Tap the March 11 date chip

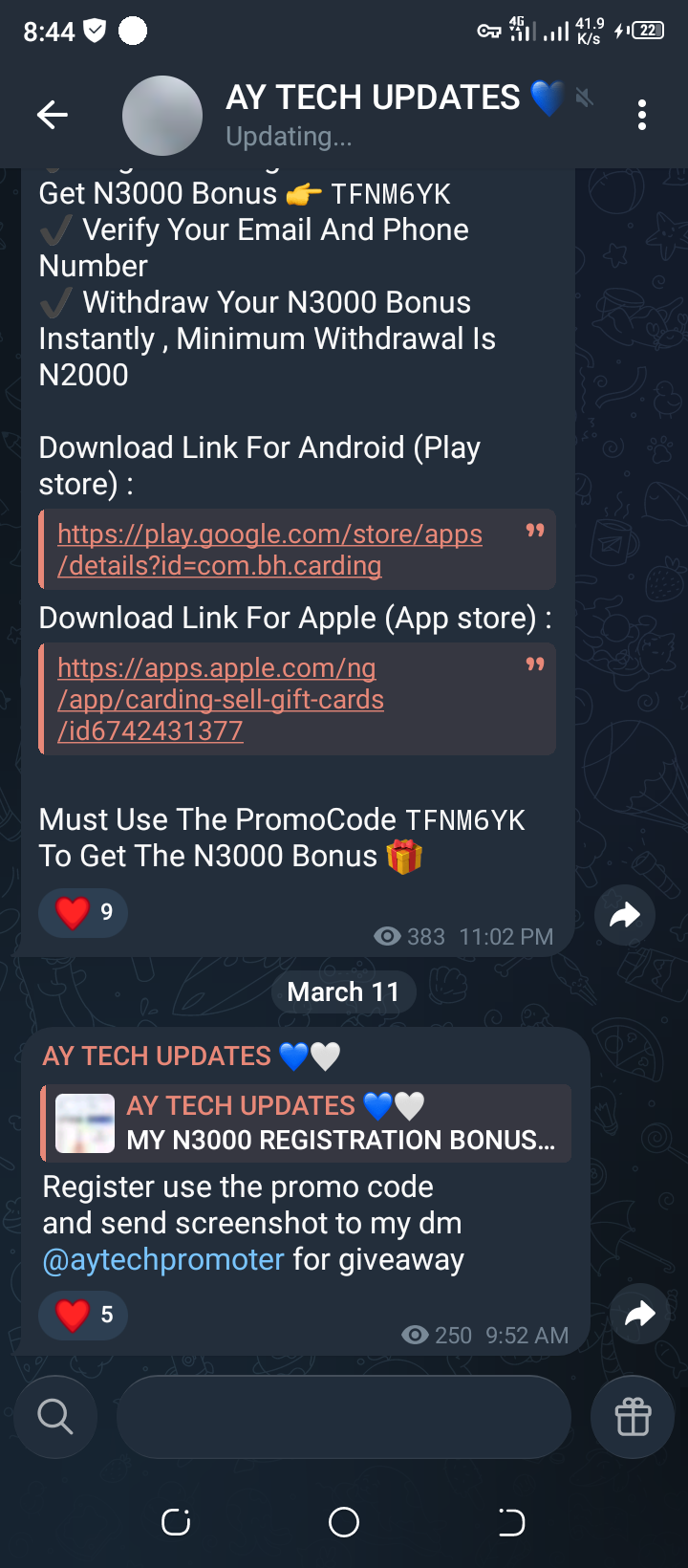tap(343, 992)
